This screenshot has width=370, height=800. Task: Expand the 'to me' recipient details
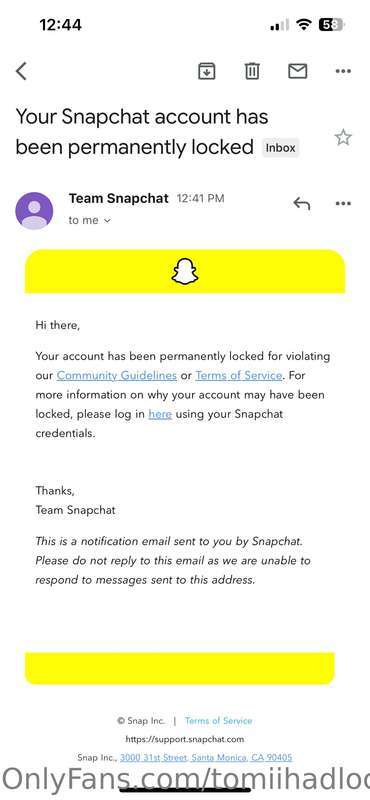90,220
